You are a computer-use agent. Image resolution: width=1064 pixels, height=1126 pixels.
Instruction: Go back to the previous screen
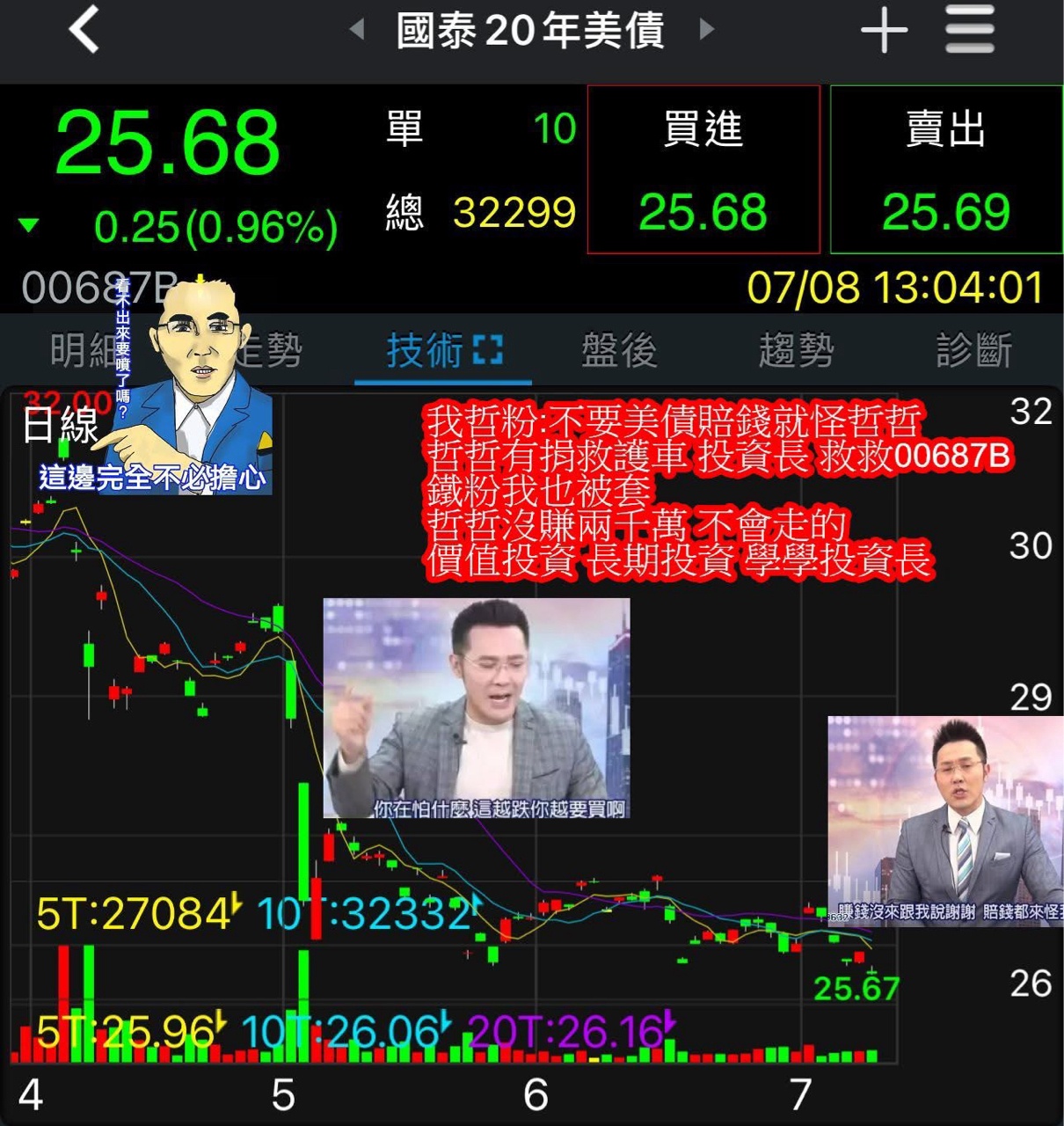click(84, 31)
